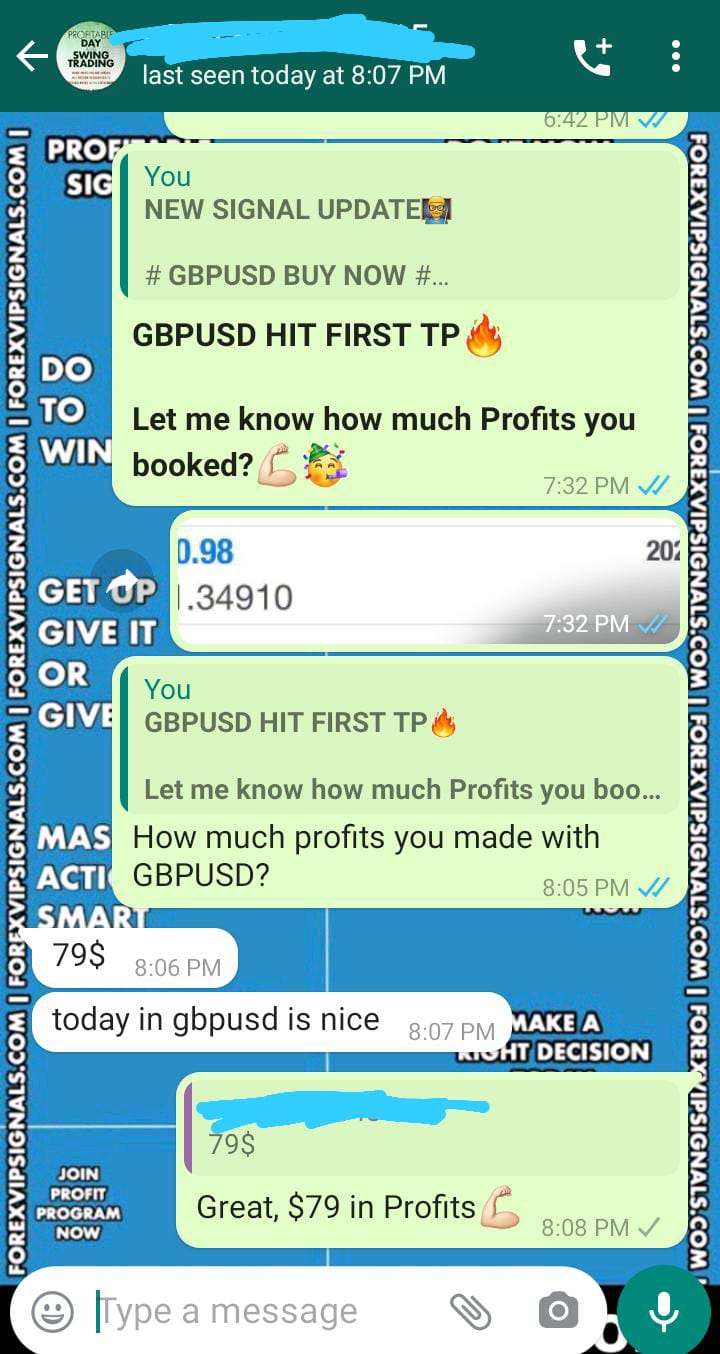Open the image message showing .34910

[428, 580]
